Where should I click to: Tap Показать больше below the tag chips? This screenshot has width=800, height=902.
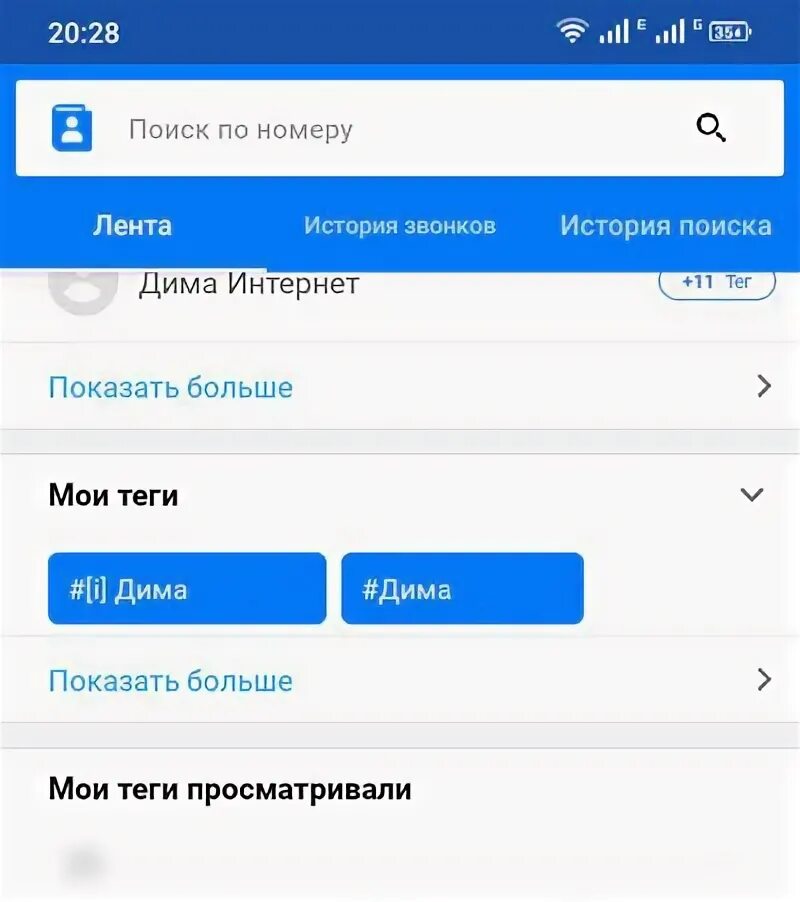(400, 680)
